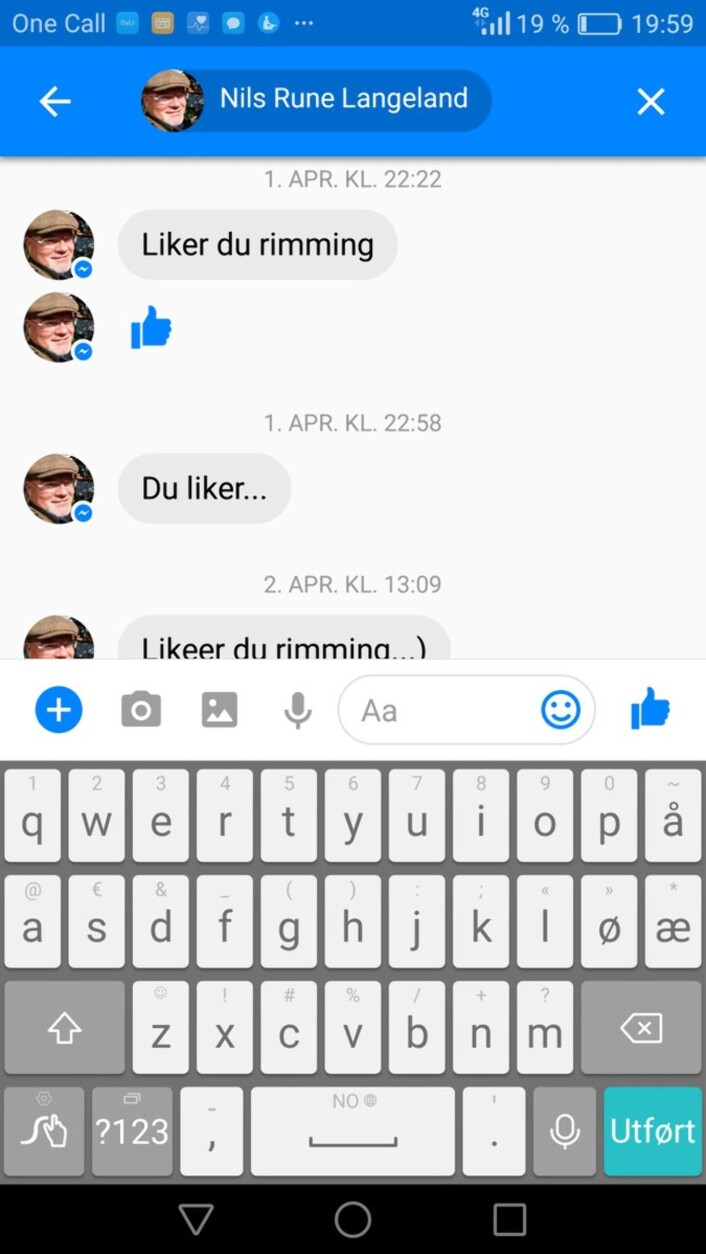The height and width of the screenshot is (1254, 706).
Task: Record a voice message with the microphone
Action: click(x=297, y=710)
